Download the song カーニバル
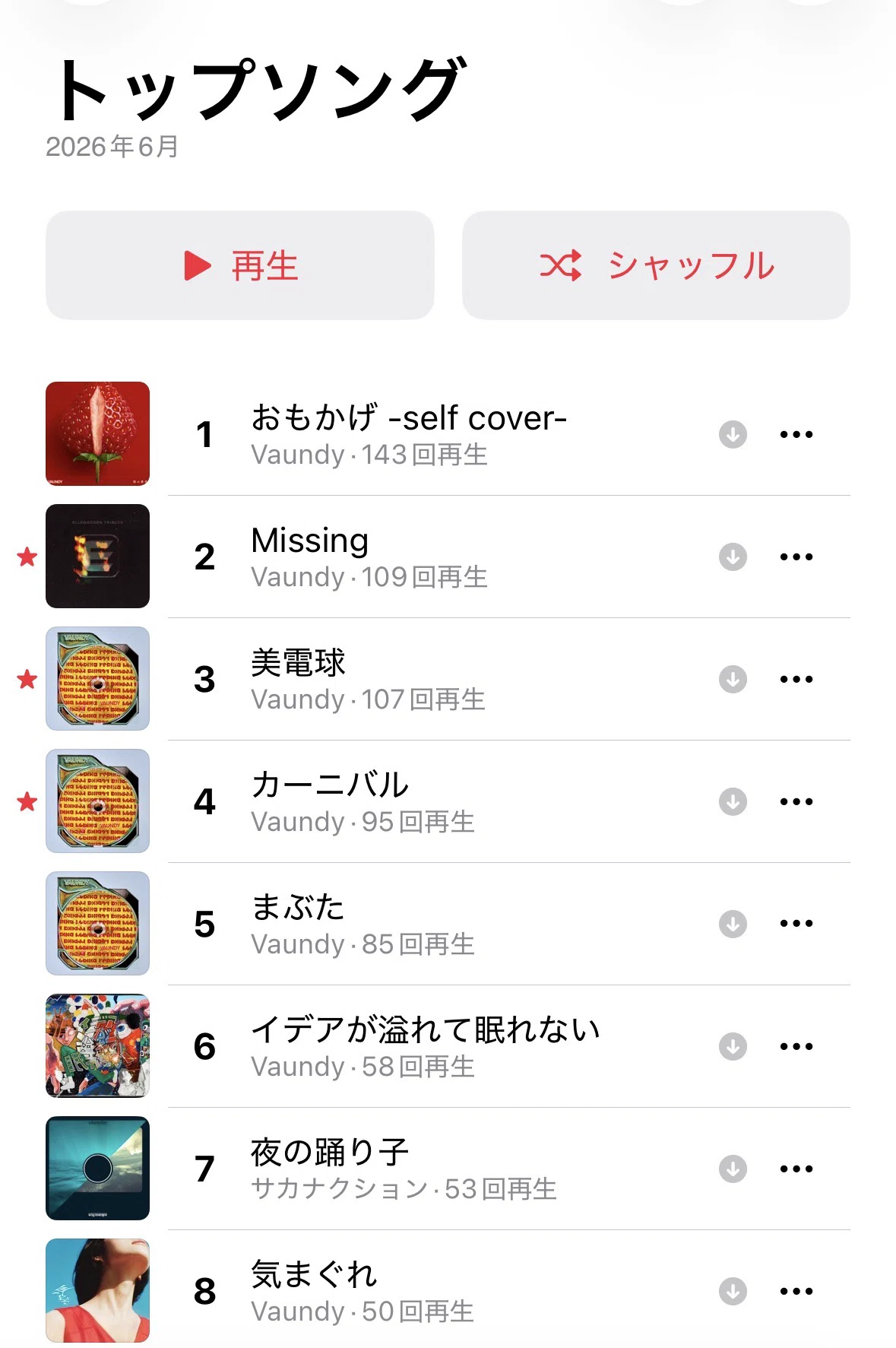 pyautogui.click(x=733, y=801)
